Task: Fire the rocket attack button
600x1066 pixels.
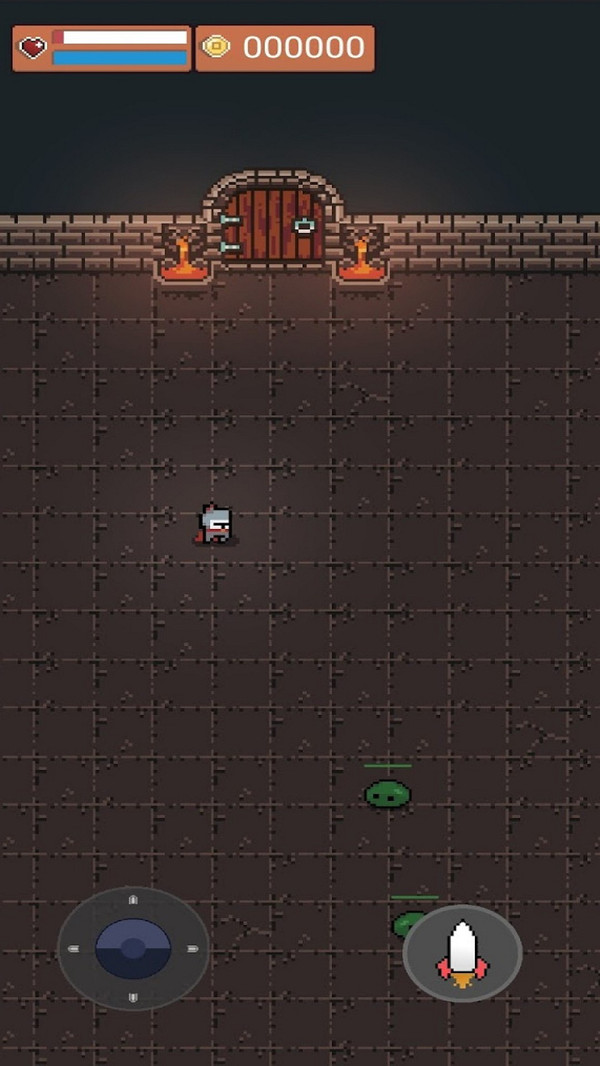Action: coord(462,954)
